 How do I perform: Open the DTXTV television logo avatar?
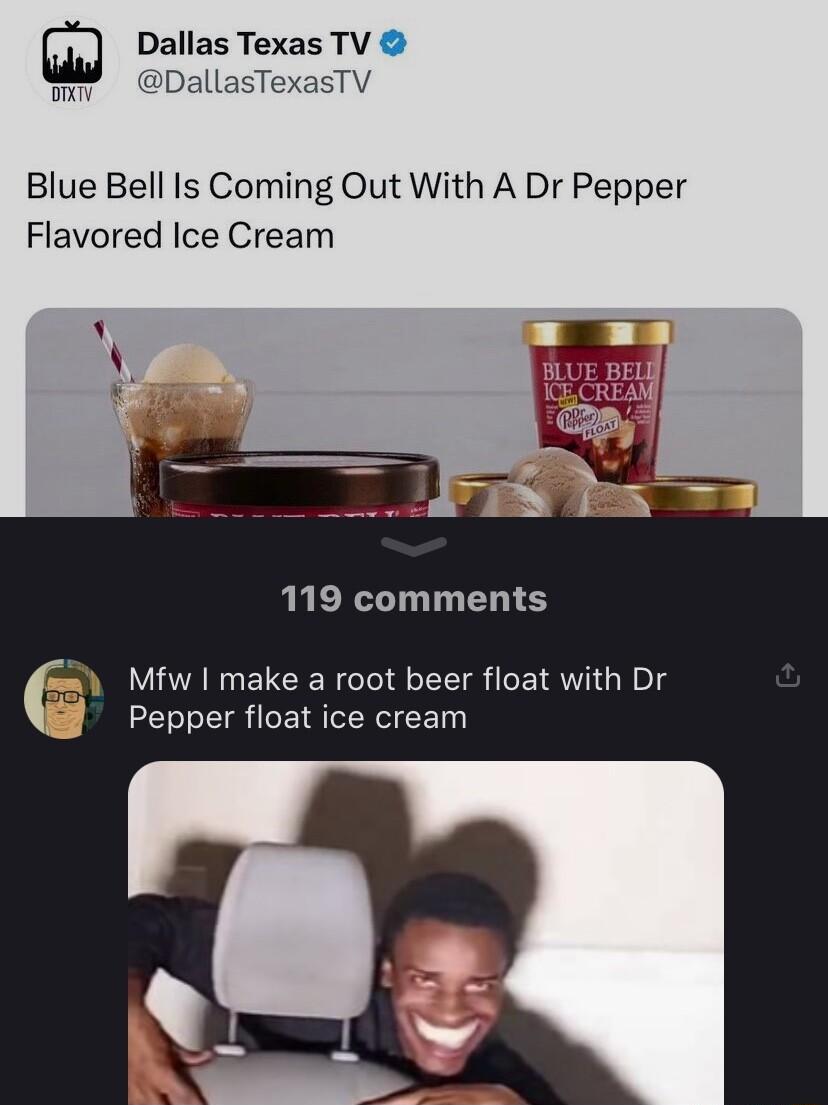point(72,62)
